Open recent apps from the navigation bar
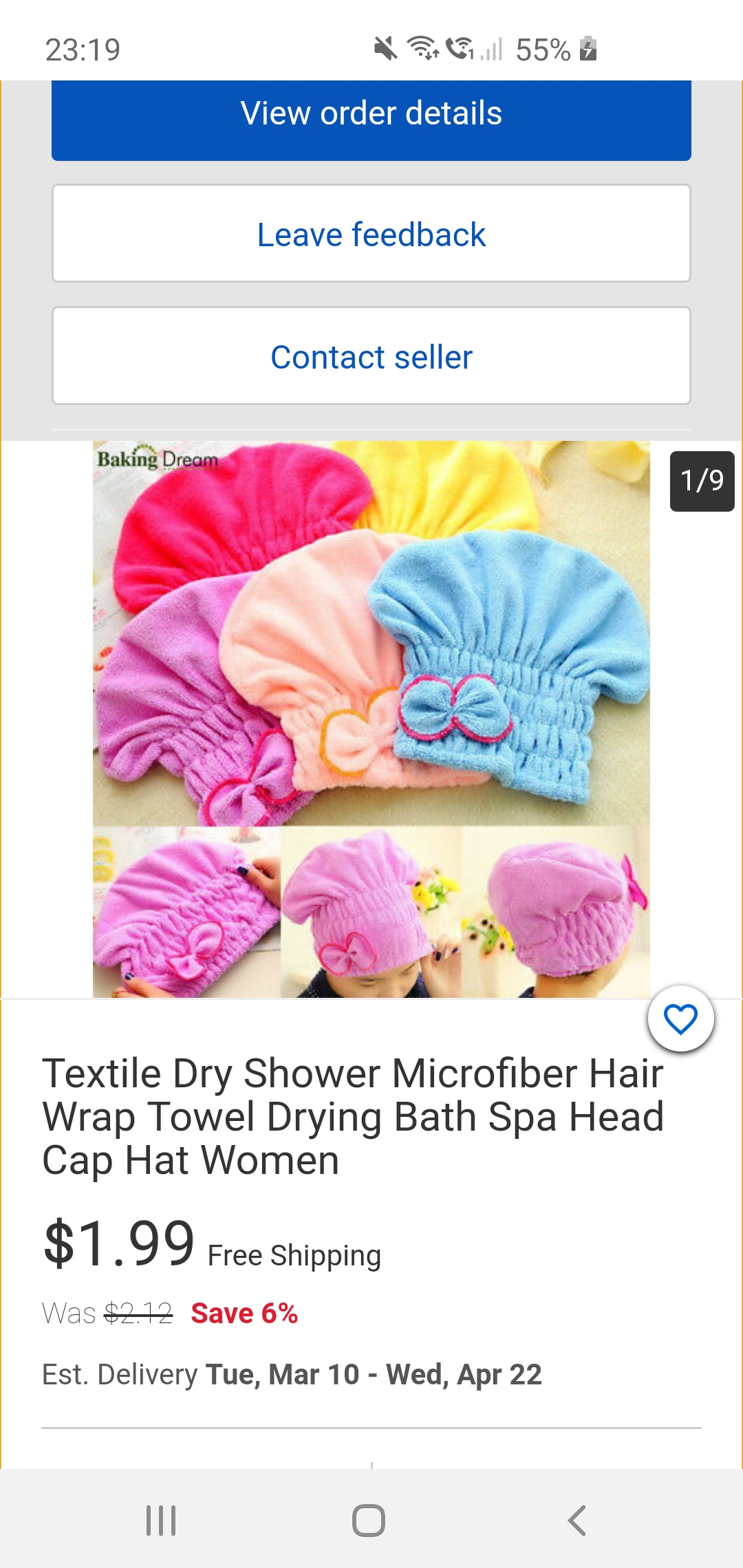This screenshot has height=1568, width=743. (161, 1520)
